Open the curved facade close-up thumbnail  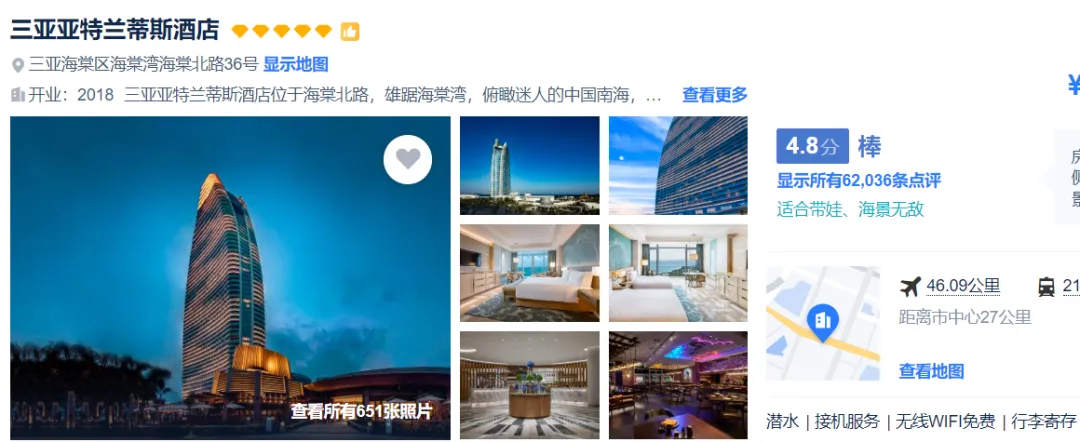pyautogui.click(x=678, y=165)
